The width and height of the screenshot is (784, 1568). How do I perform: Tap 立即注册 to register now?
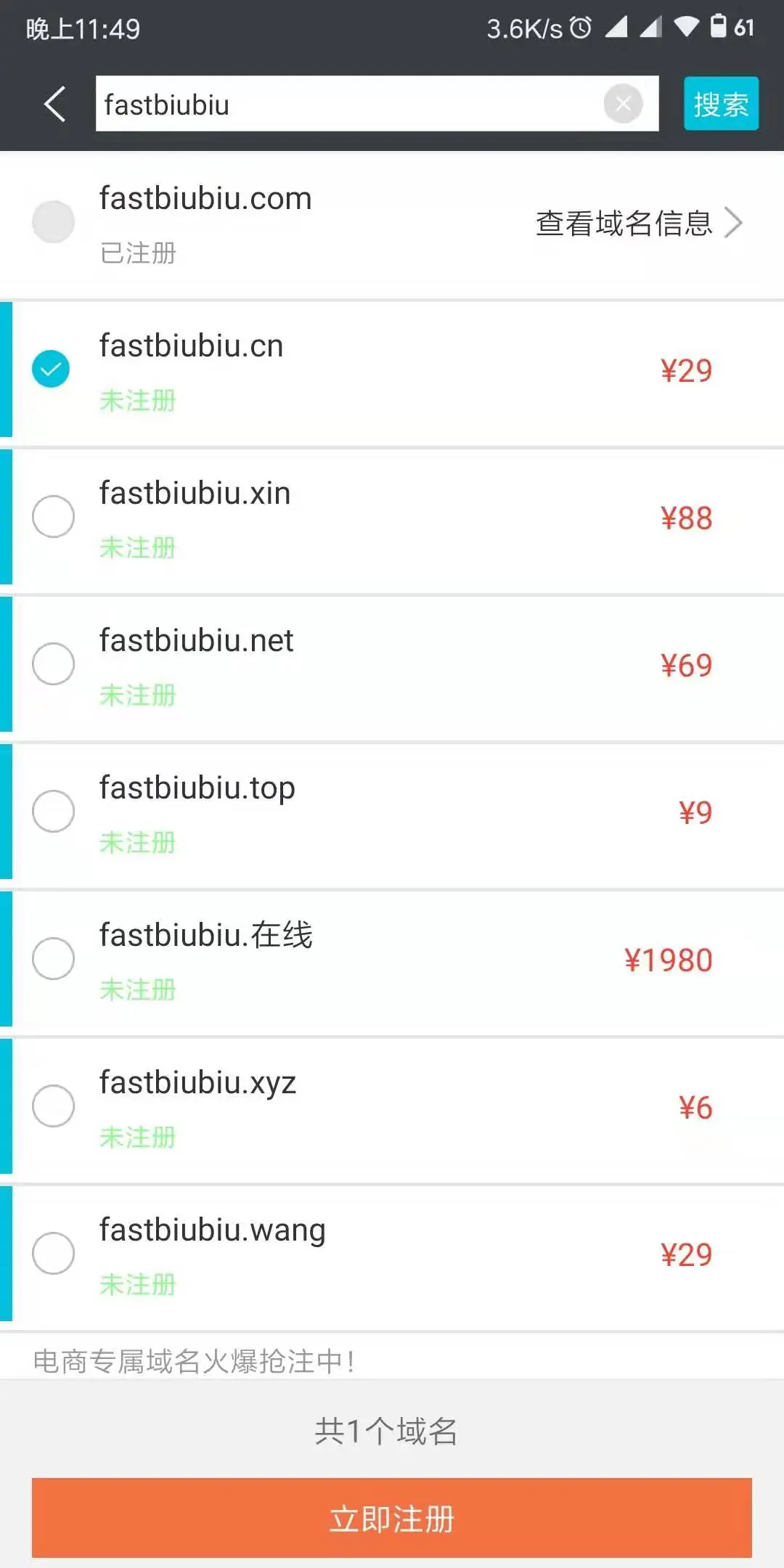tap(392, 1518)
